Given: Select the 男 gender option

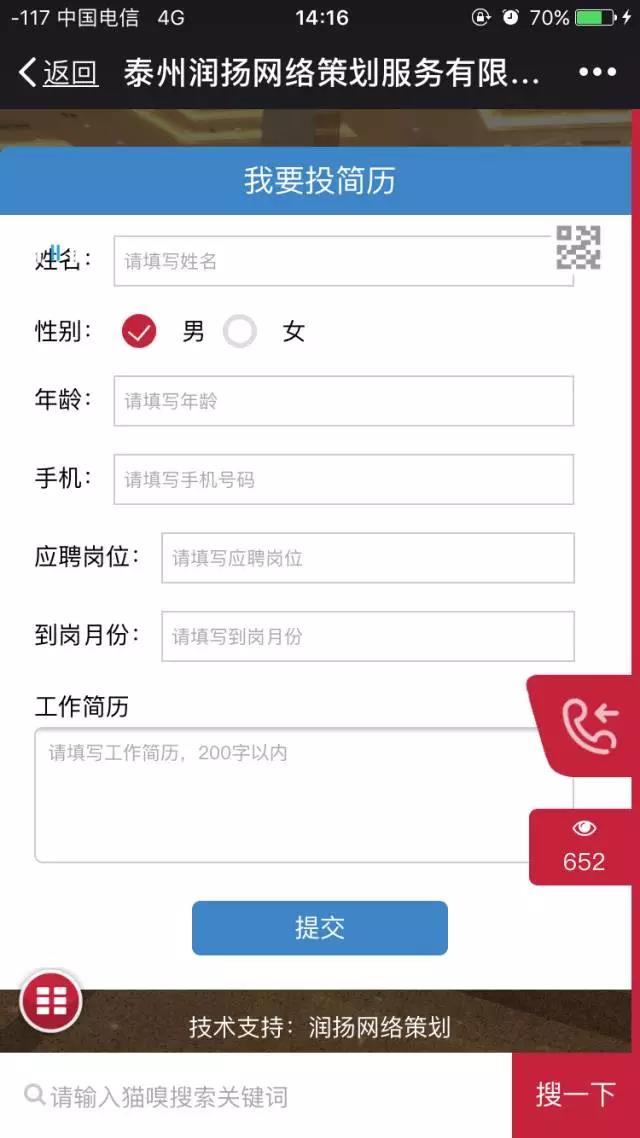Looking at the screenshot, I should [x=139, y=331].
